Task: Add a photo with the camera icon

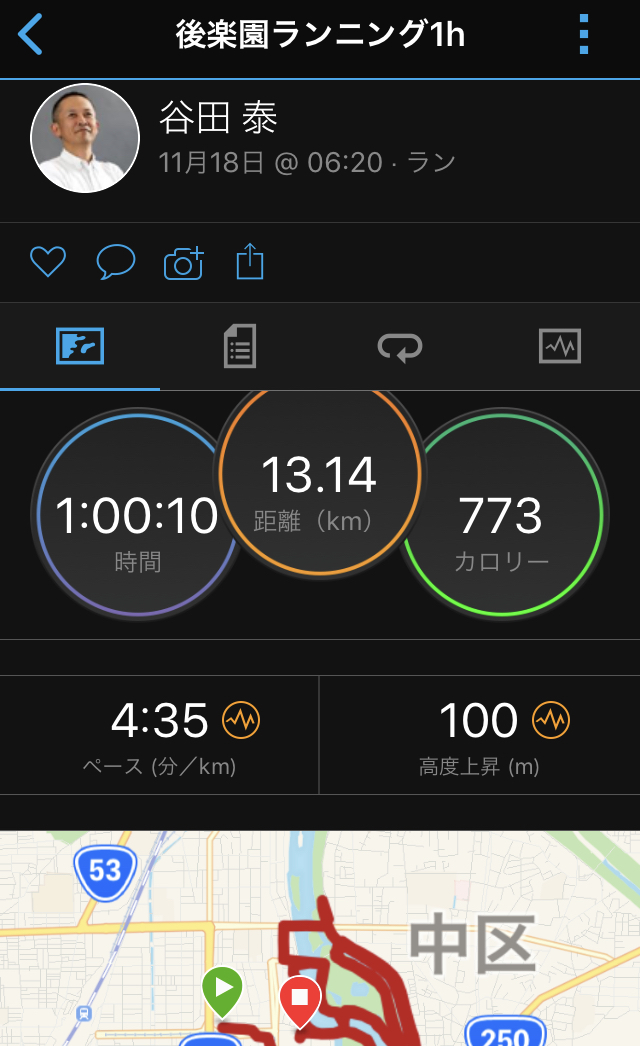Action: pyautogui.click(x=183, y=263)
